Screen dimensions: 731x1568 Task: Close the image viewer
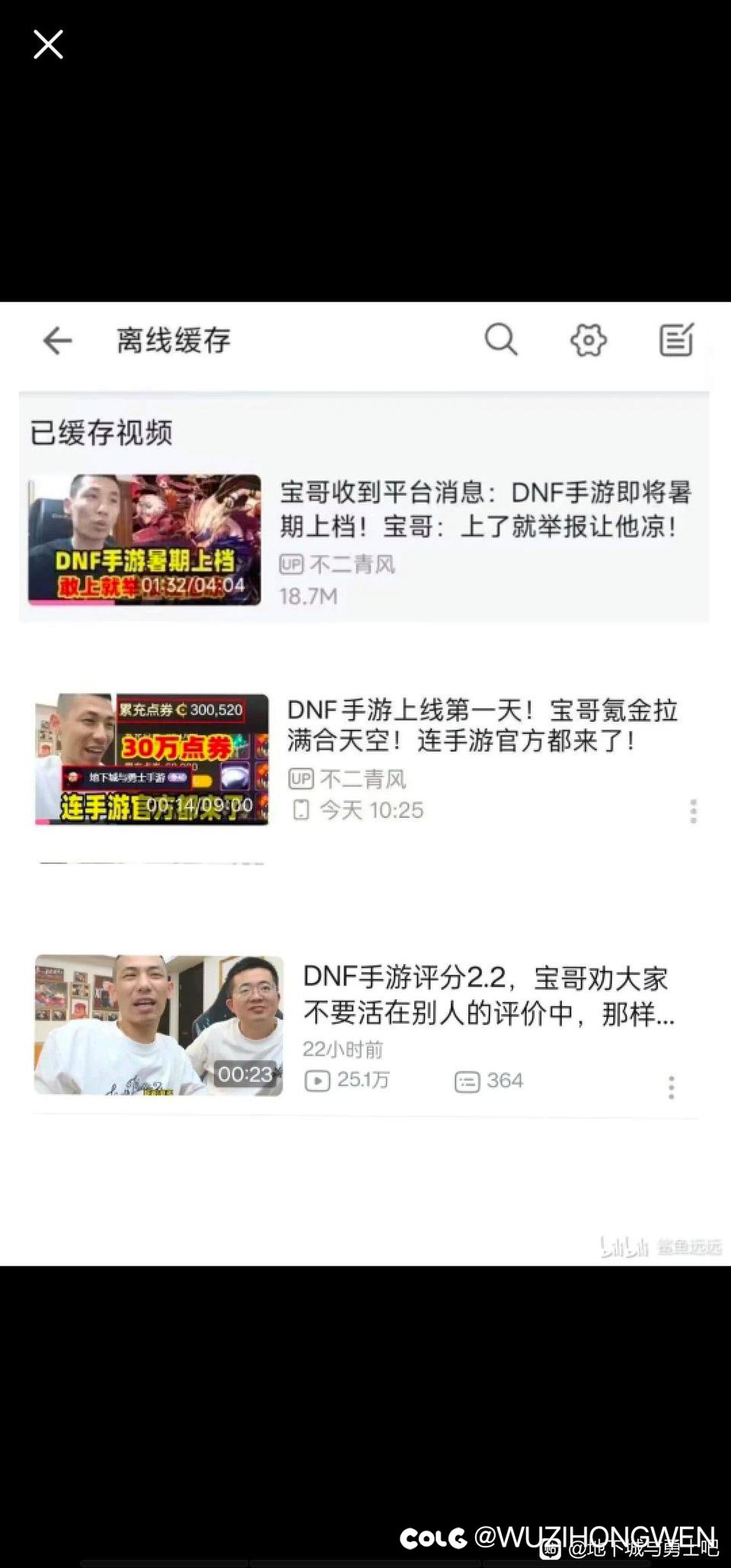(x=48, y=45)
